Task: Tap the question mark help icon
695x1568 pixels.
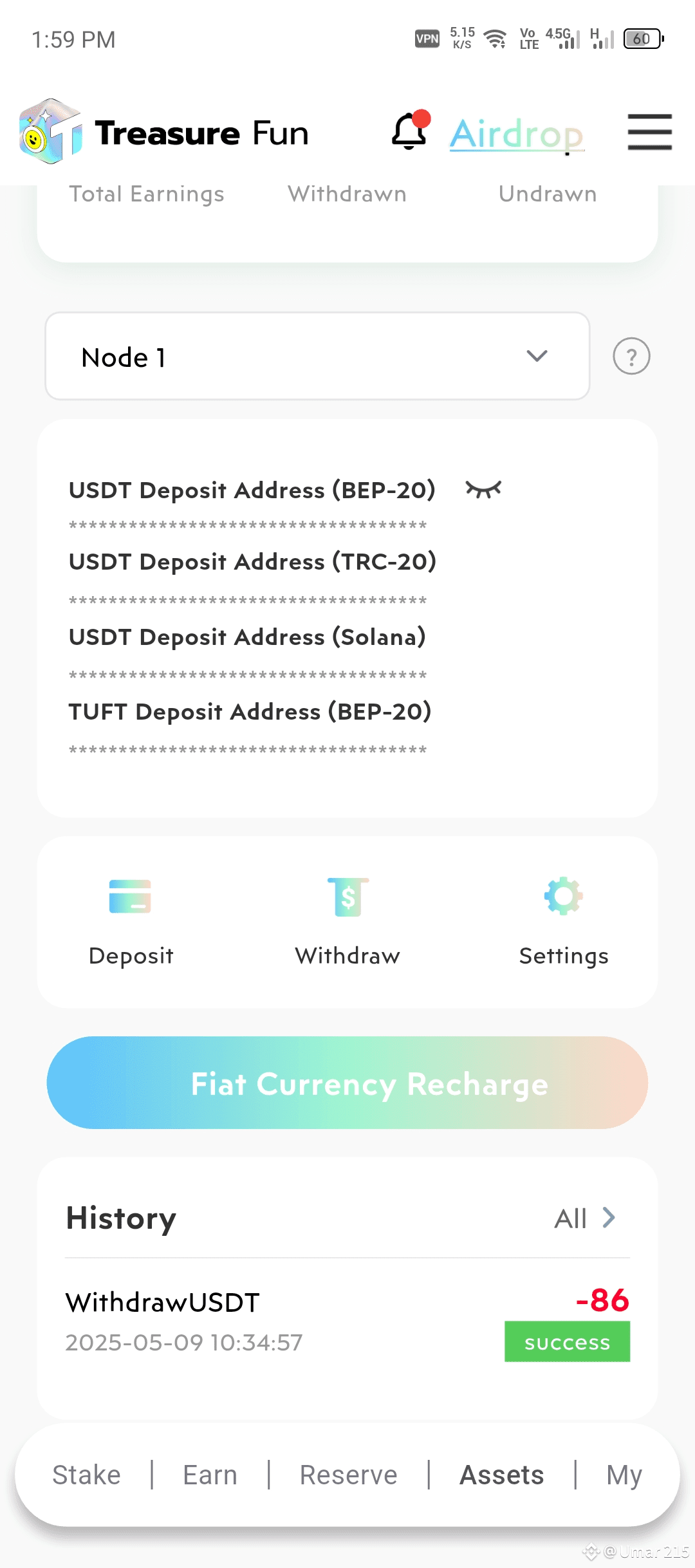Action: pos(631,356)
